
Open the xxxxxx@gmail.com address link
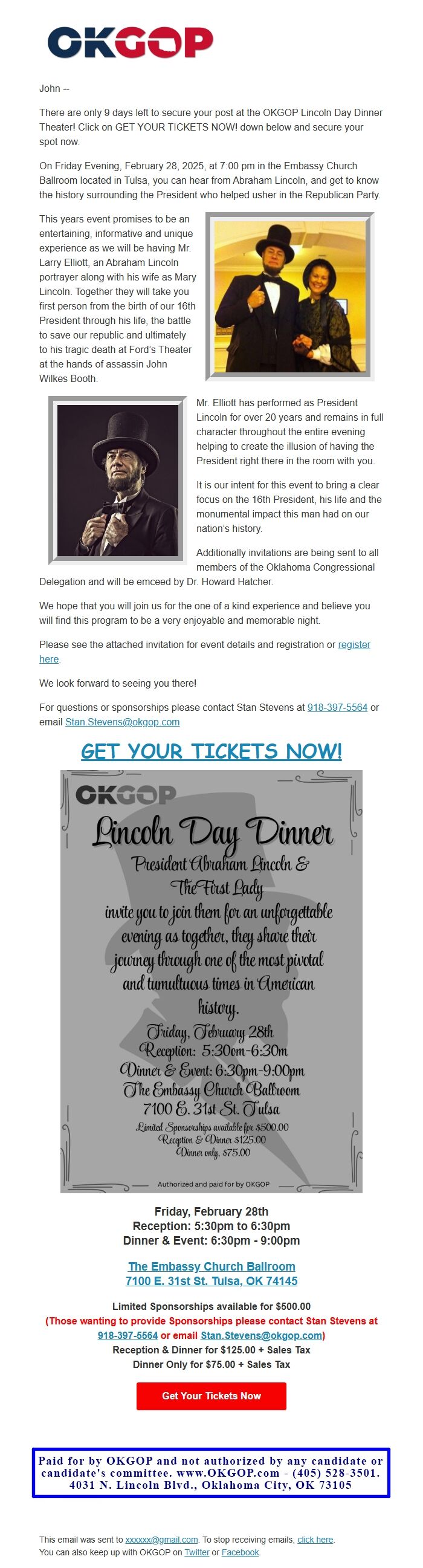(x=161, y=1540)
